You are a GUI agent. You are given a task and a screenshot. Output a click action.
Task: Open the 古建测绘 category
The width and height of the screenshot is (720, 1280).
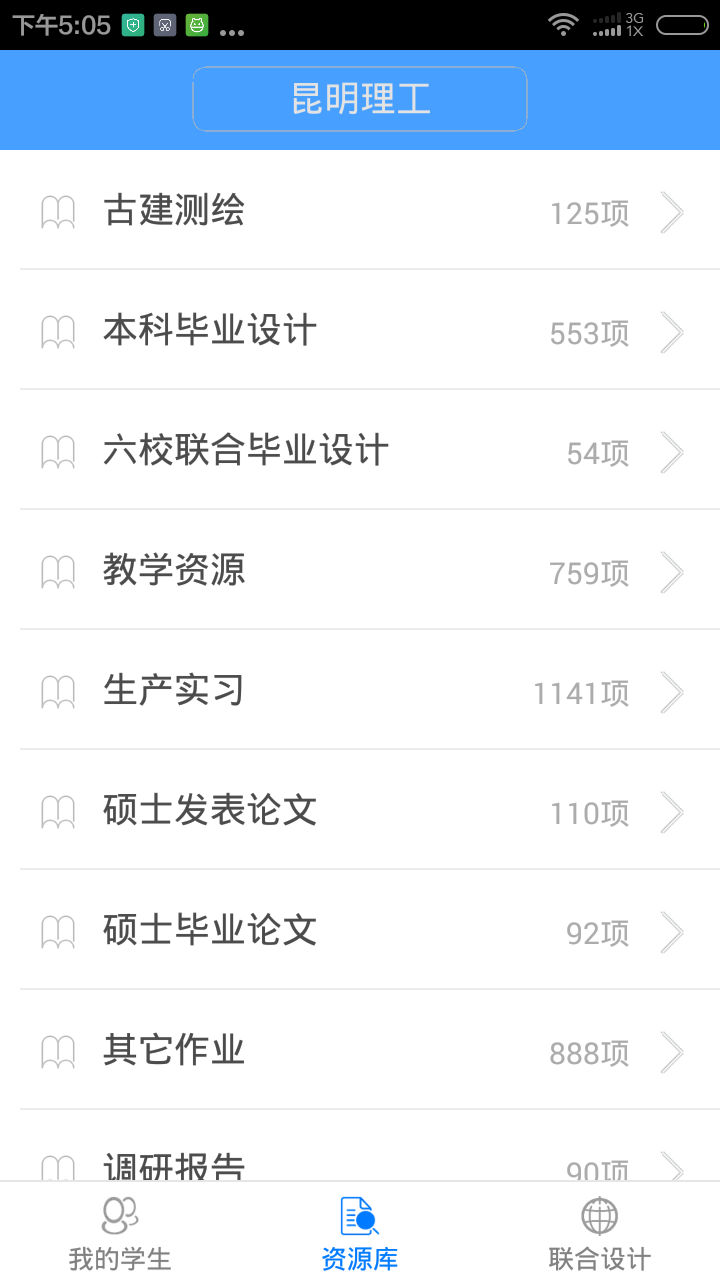click(x=360, y=211)
